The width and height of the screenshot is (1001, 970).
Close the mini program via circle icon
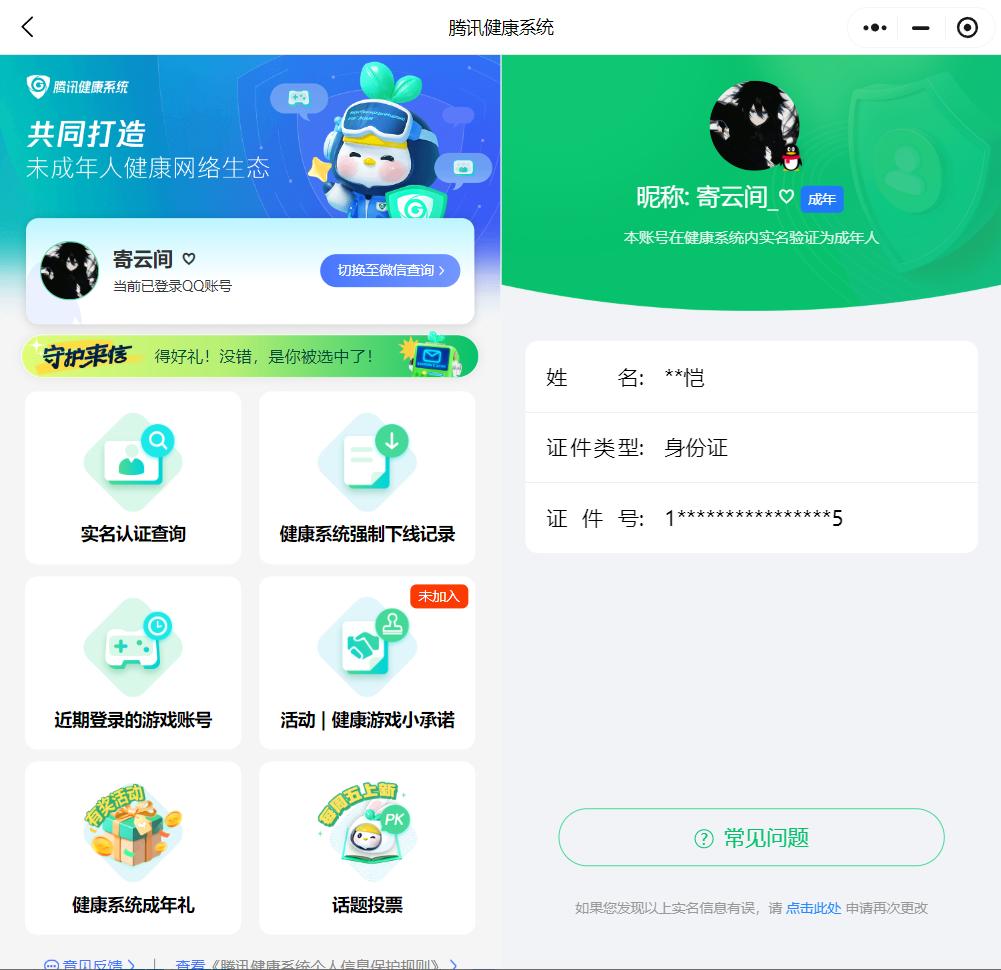(x=967, y=28)
